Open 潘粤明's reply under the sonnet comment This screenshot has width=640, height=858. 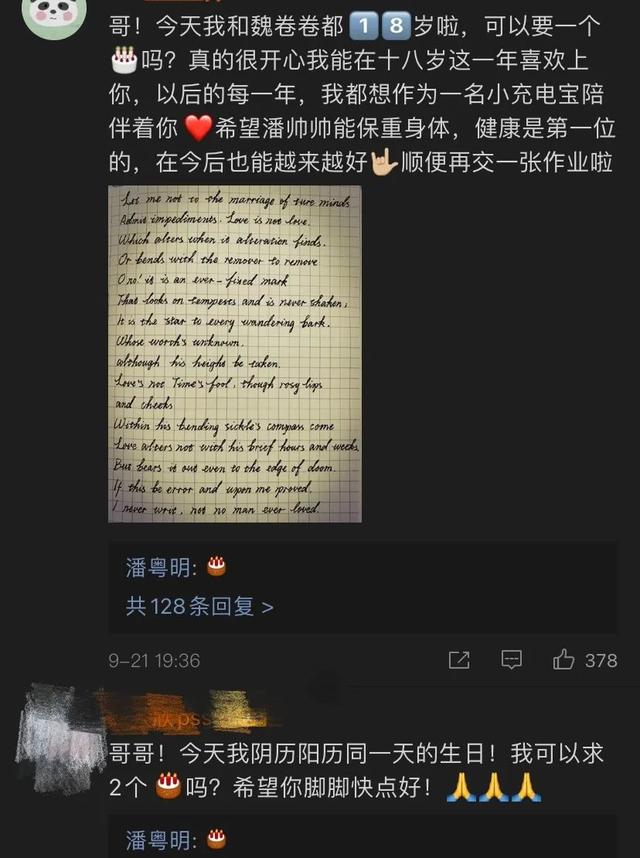(x=175, y=567)
